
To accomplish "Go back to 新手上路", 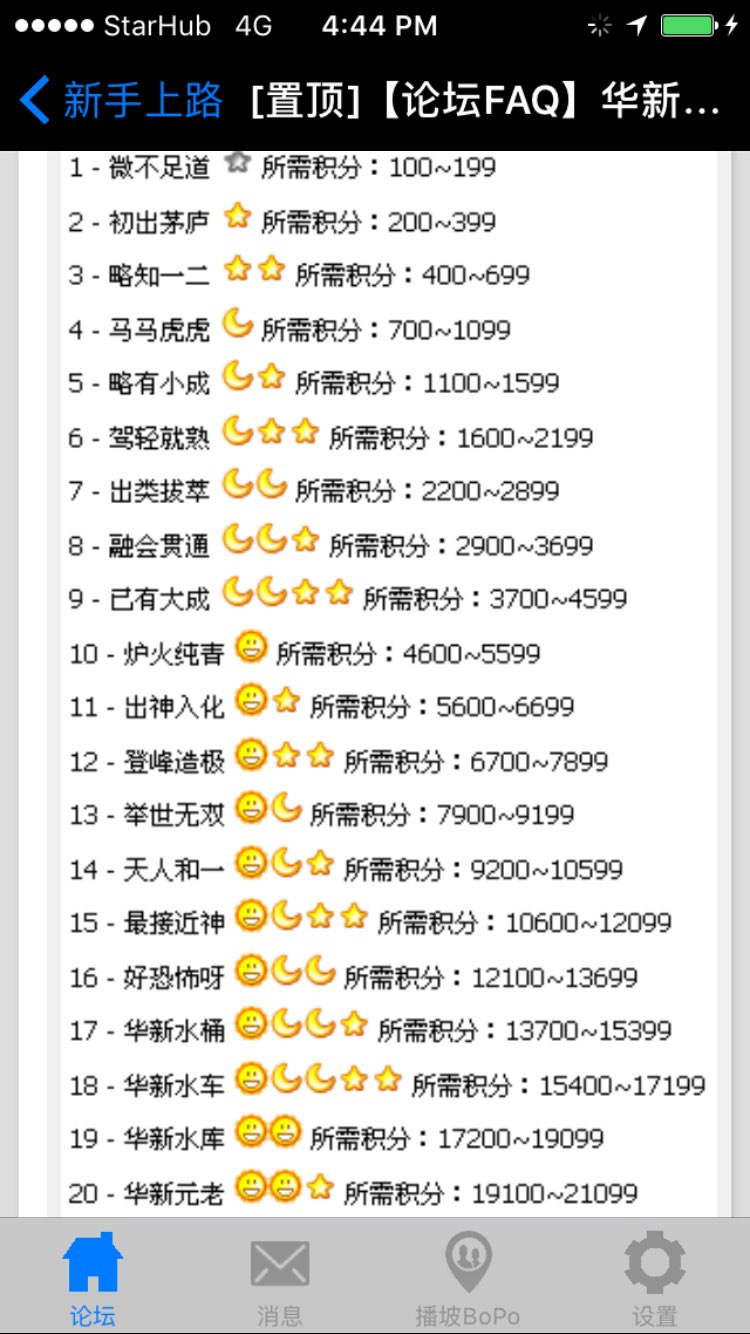I will pos(120,101).
